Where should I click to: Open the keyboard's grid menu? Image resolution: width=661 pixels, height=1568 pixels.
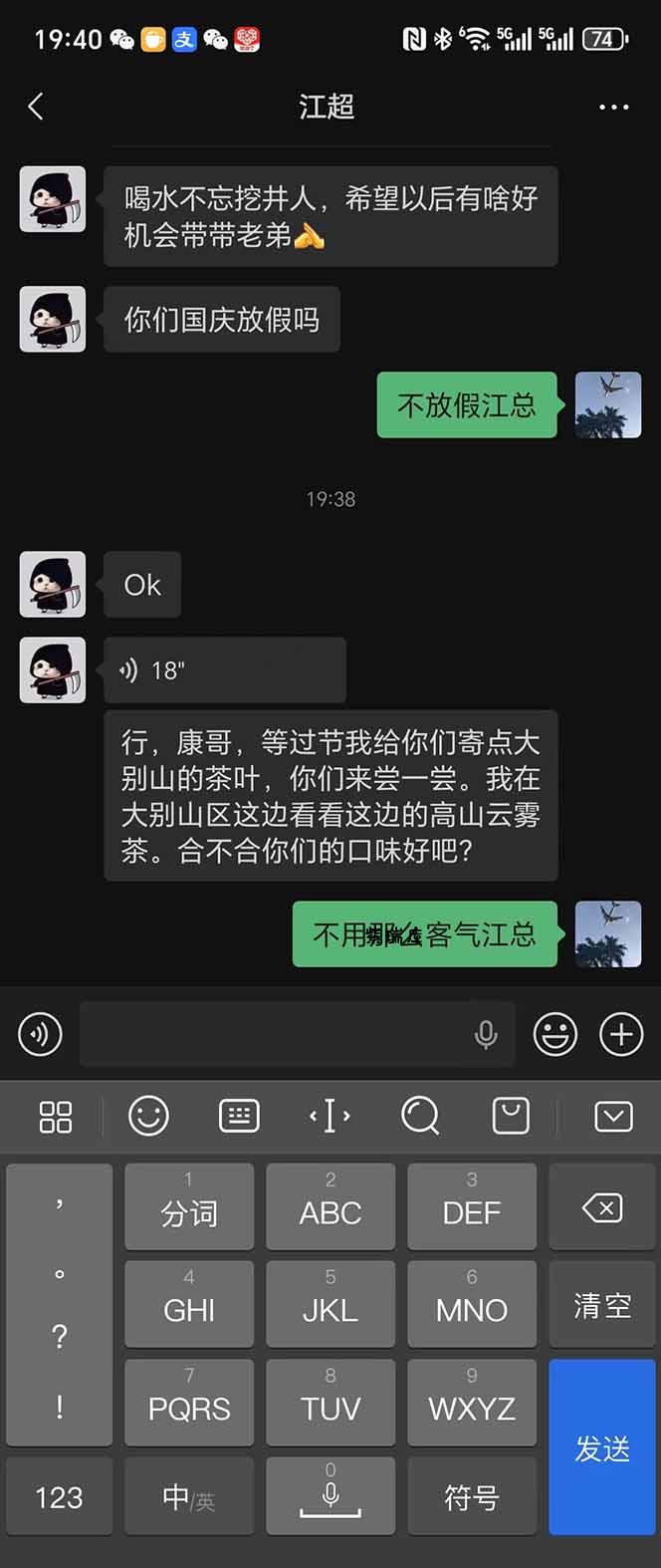click(56, 1117)
